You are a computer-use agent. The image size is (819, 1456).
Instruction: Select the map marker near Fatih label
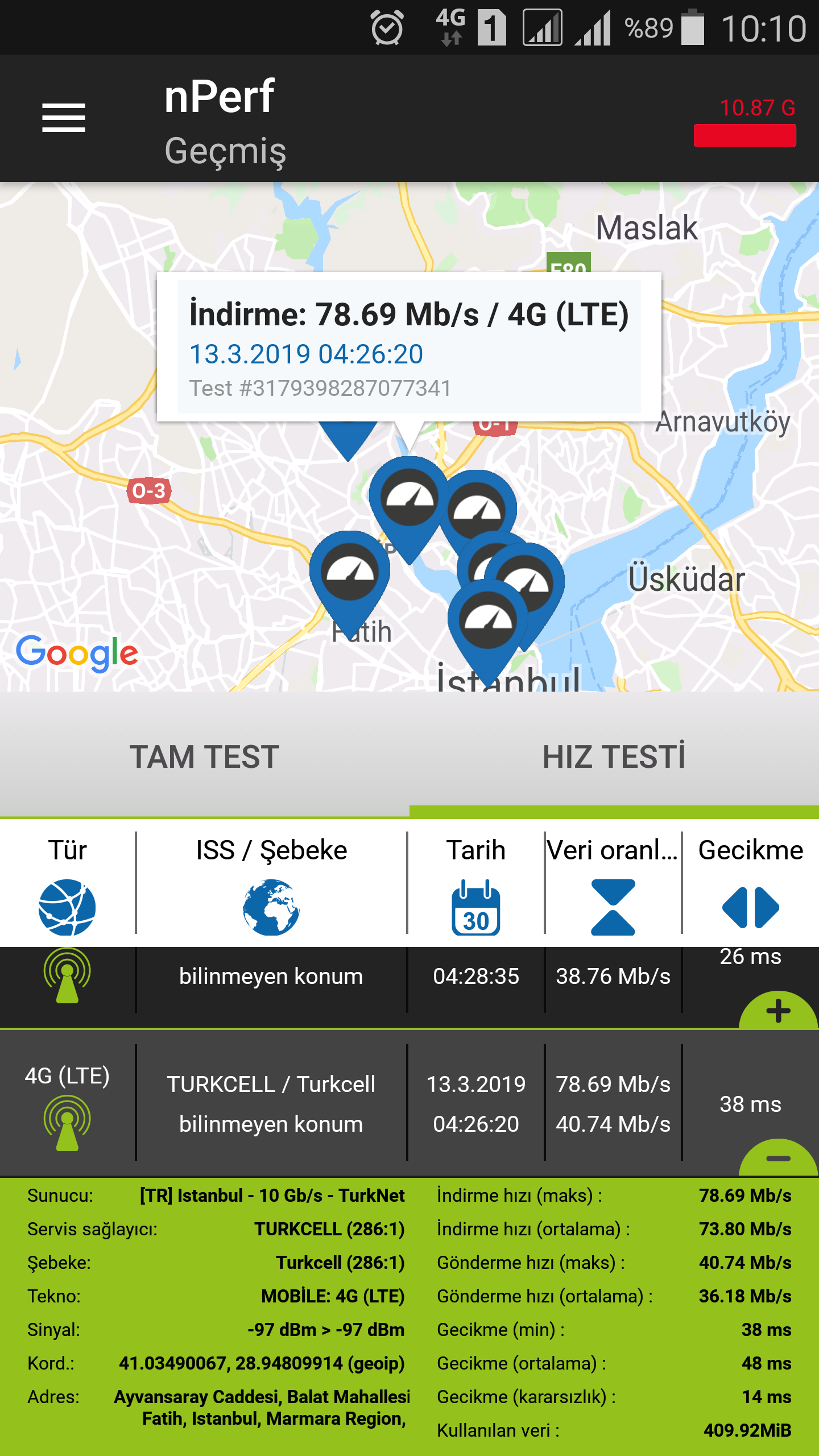[350, 574]
